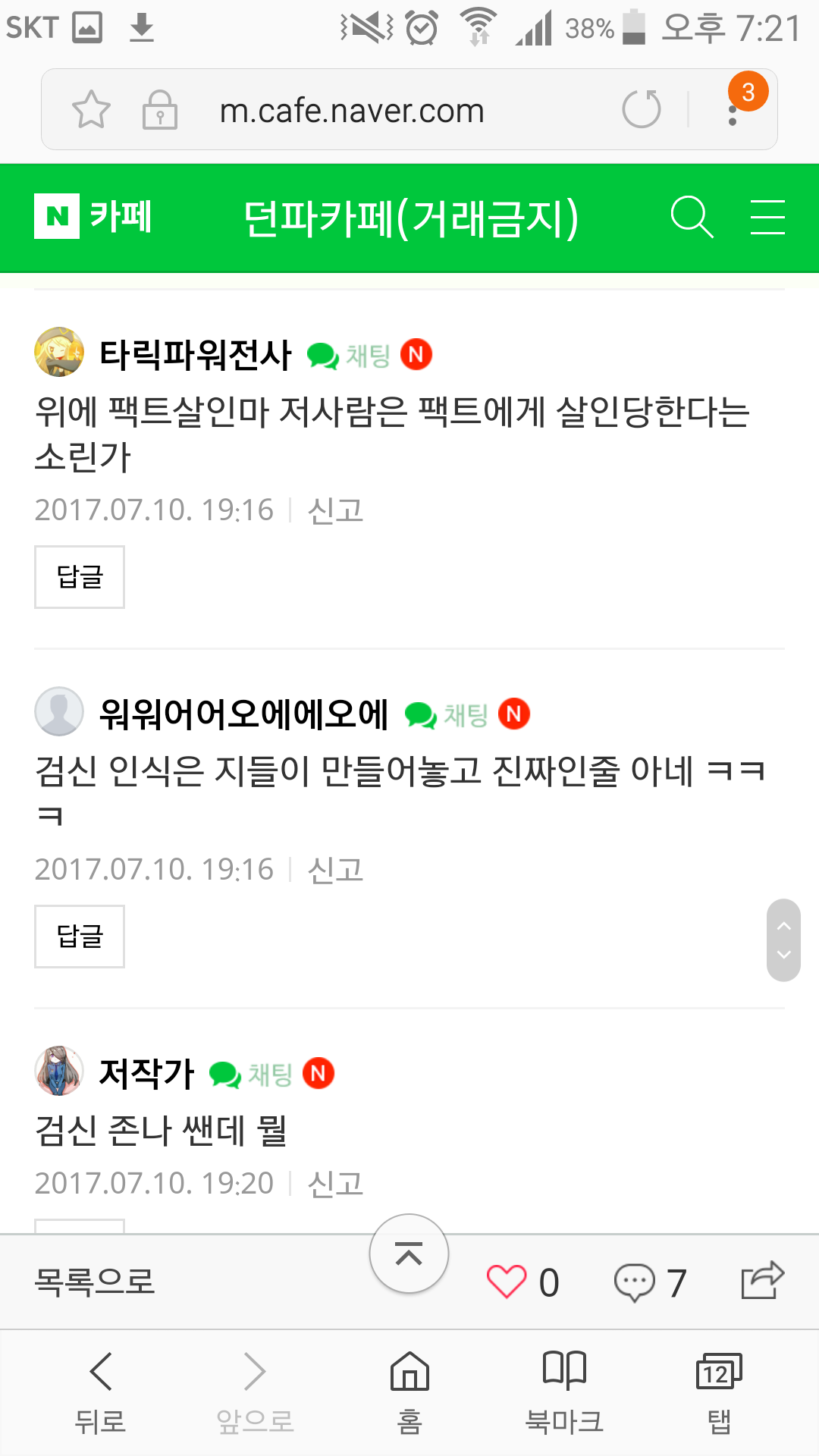Viewport: 819px width, 1456px height.
Task: Report 저작가's comment with 신고
Action: (x=335, y=1184)
